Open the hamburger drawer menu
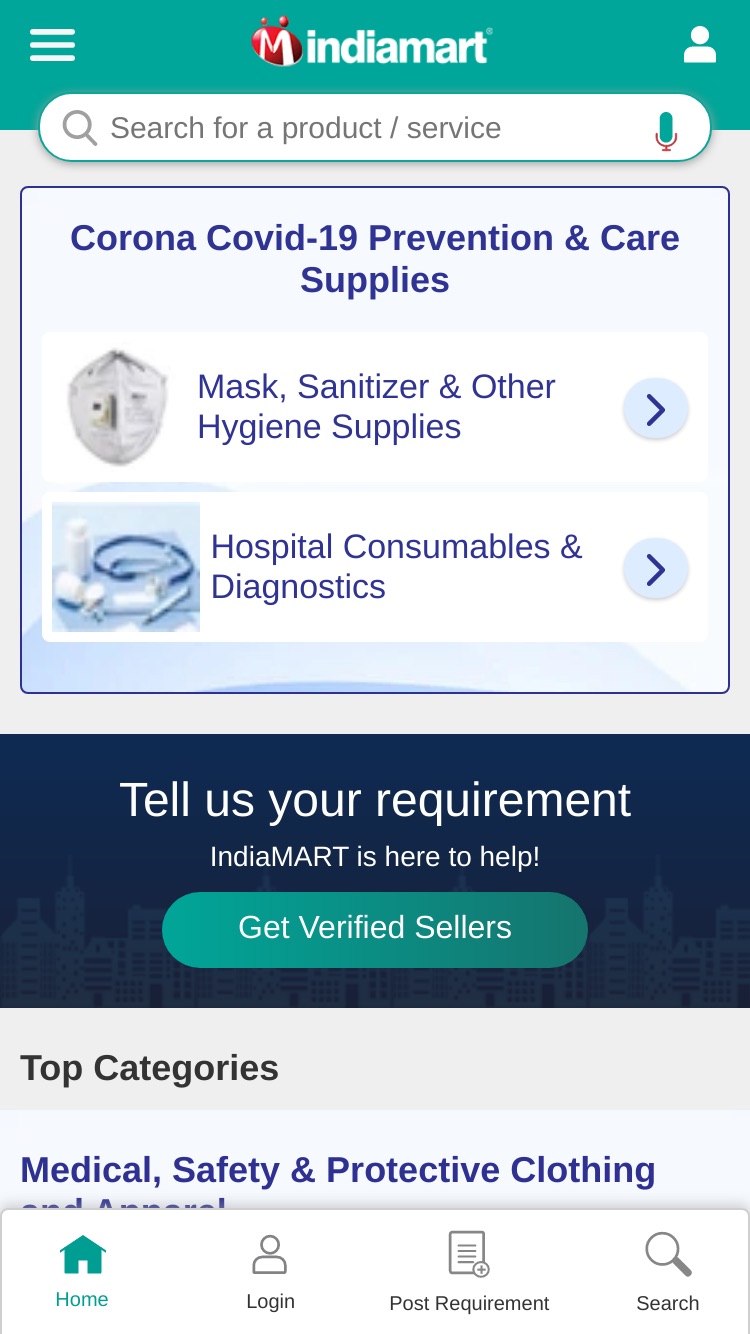Image resolution: width=750 pixels, height=1334 pixels. pyautogui.click(x=52, y=45)
